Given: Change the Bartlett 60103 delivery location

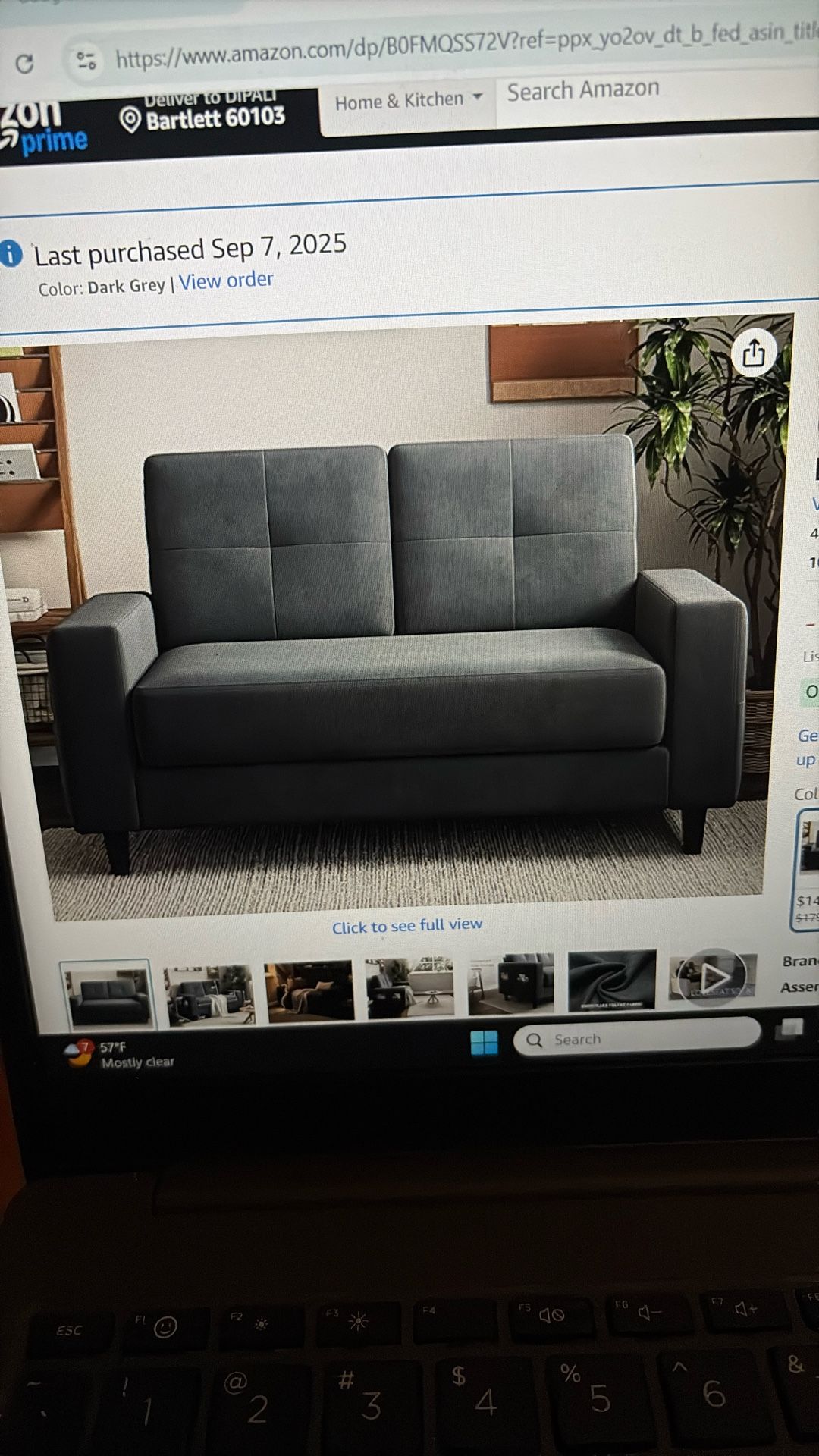Looking at the screenshot, I should click(x=203, y=115).
